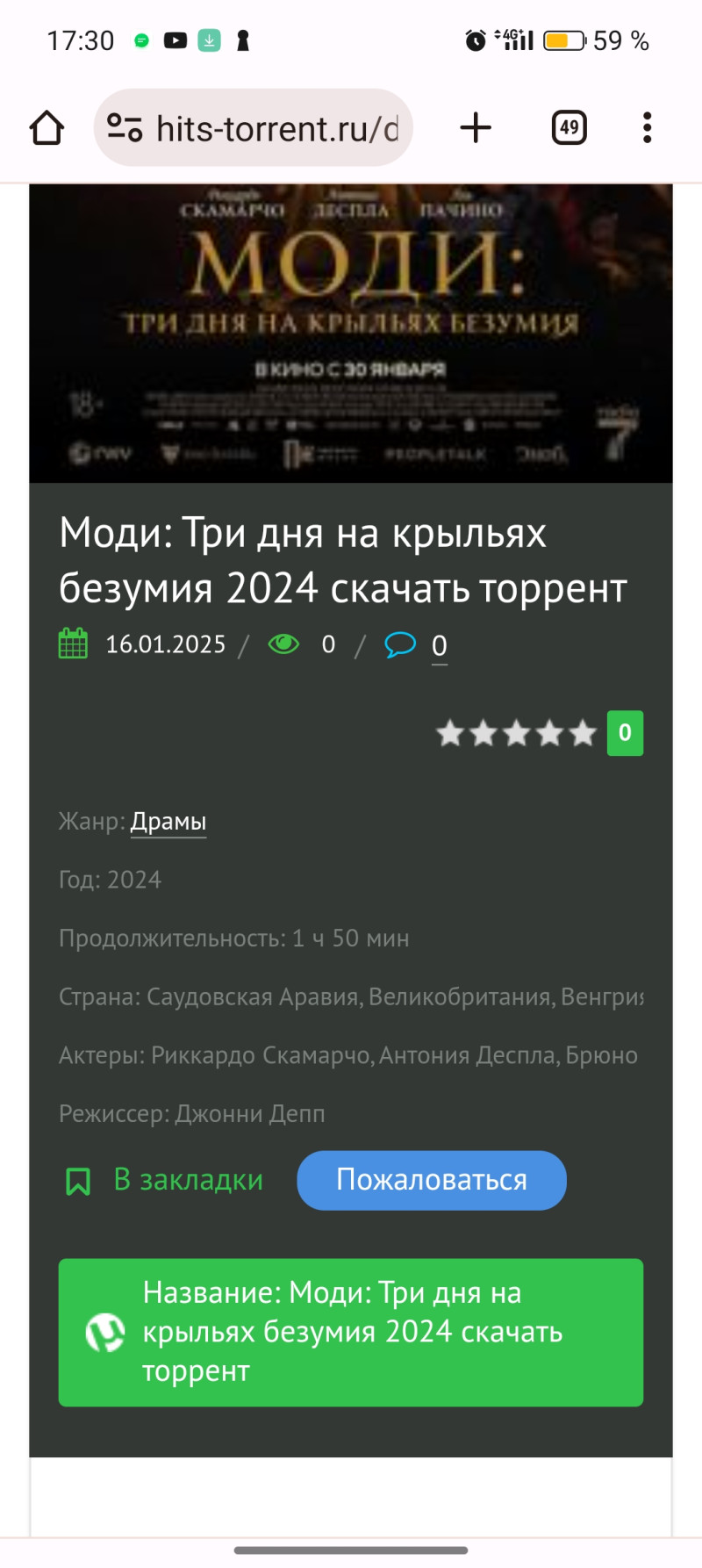Tap the Пожаловаться button
The width and height of the screenshot is (702, 1568).
[432, 1180]
